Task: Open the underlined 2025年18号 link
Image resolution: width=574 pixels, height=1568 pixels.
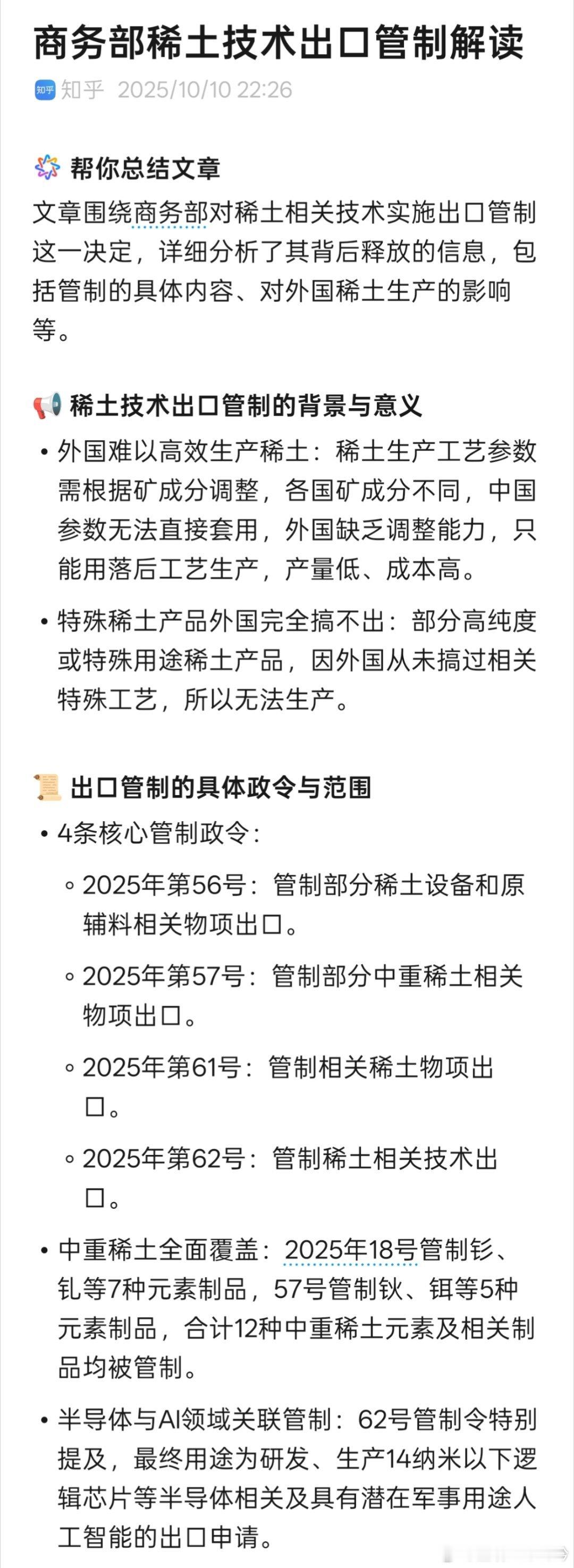Action: [x=351, y=1250]
